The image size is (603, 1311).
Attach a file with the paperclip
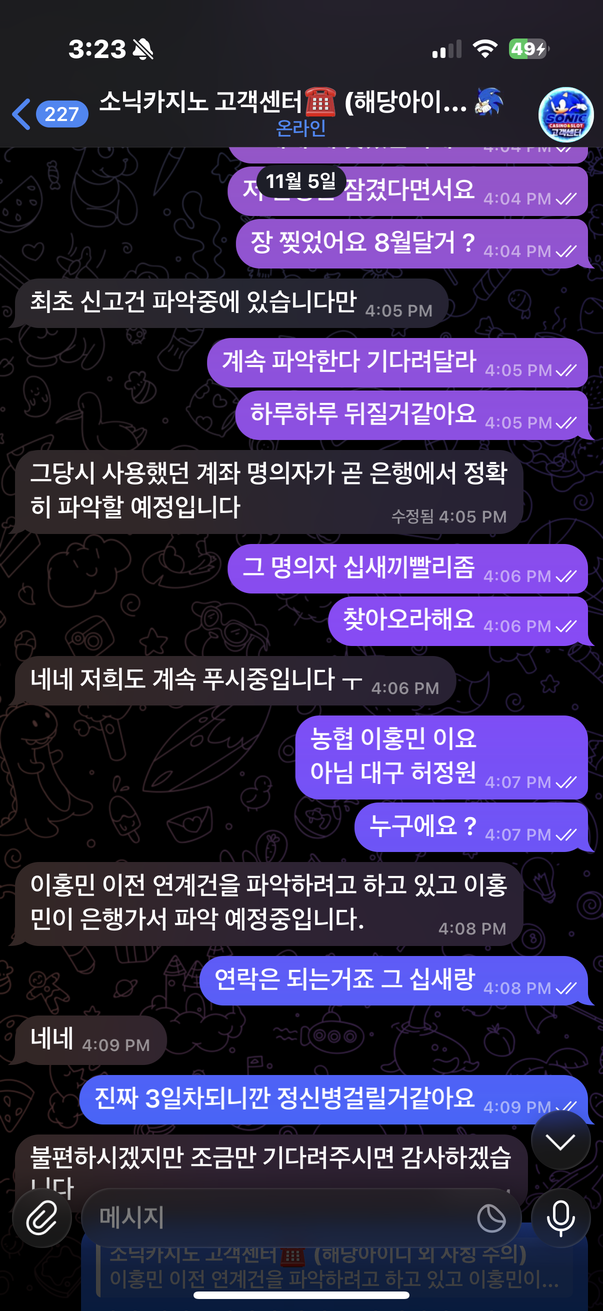(x=42, y=1217)
